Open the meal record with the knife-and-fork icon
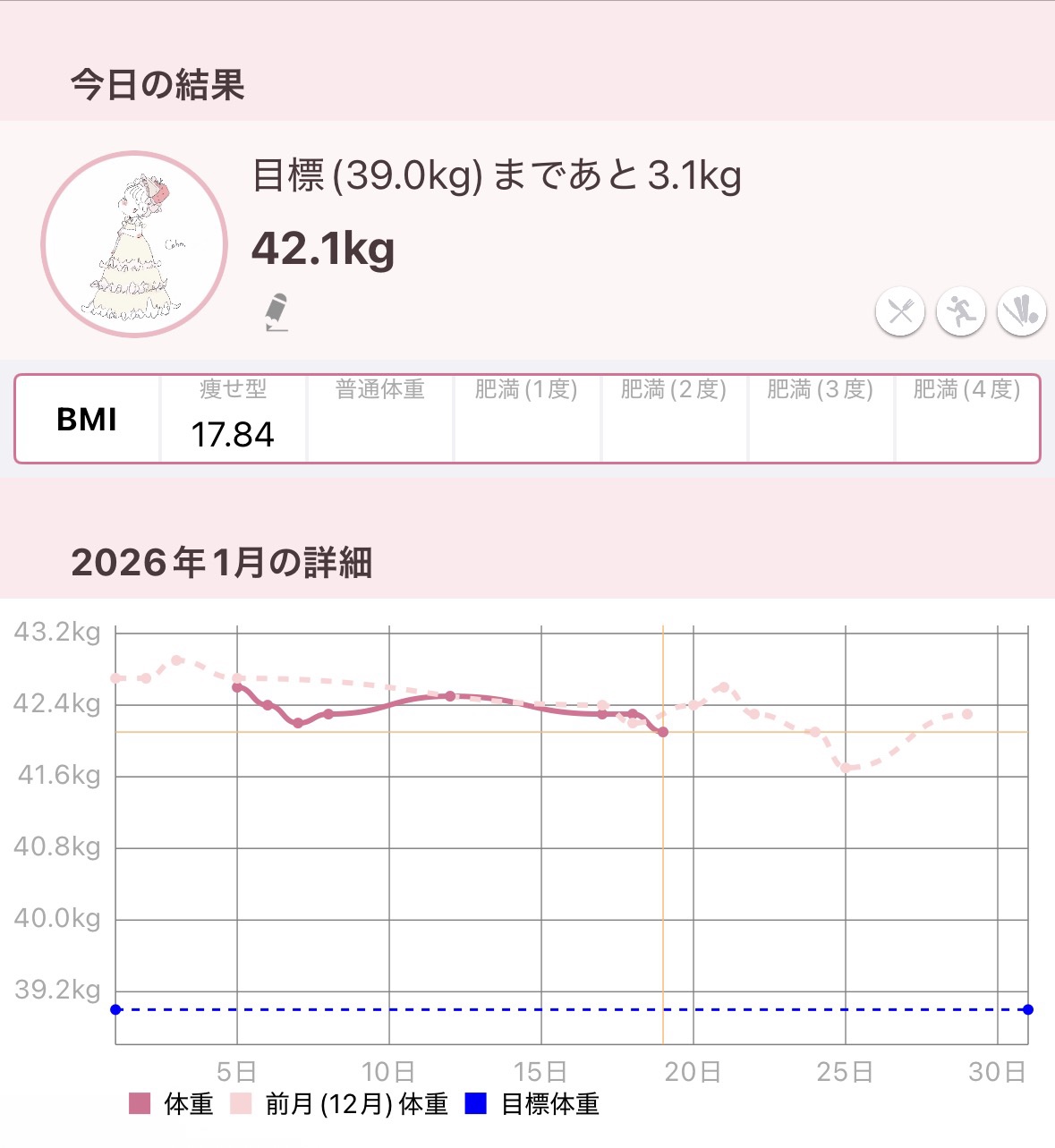This screenshot has height=1148, width=1055. (898, 311)
